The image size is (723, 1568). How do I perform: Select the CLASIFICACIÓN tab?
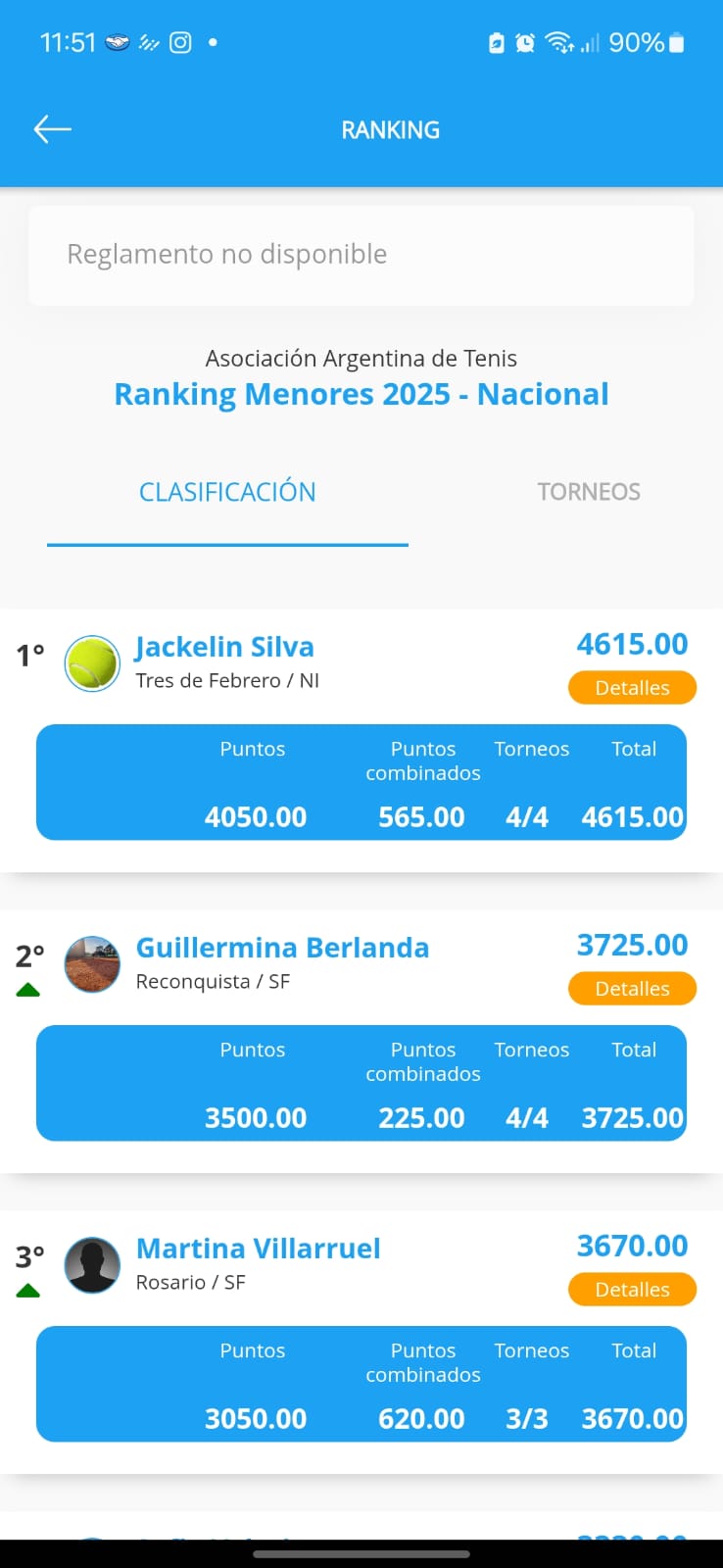pos(227,492)
